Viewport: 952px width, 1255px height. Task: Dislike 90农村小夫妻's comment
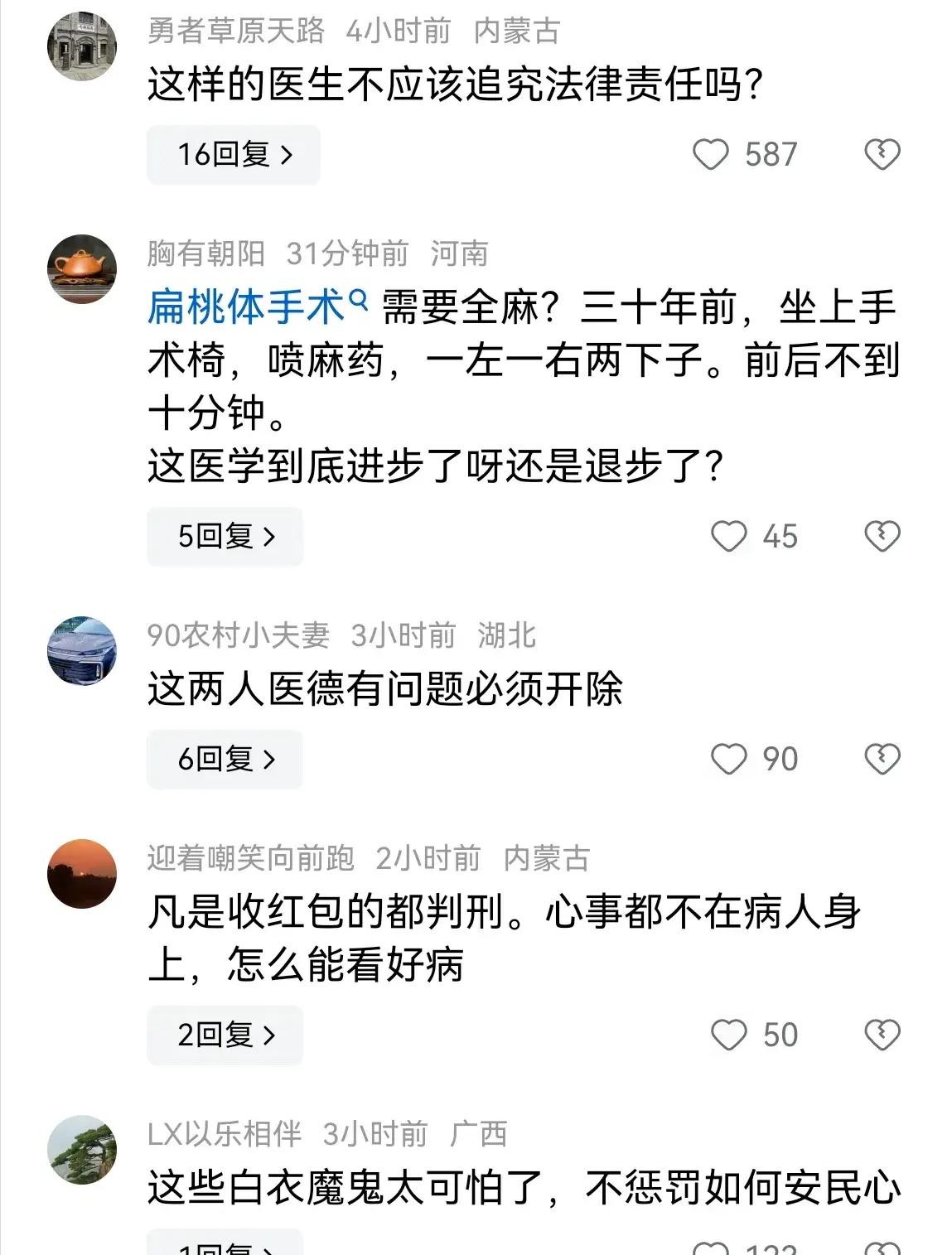pyautogui.click(x=882, y=759)
